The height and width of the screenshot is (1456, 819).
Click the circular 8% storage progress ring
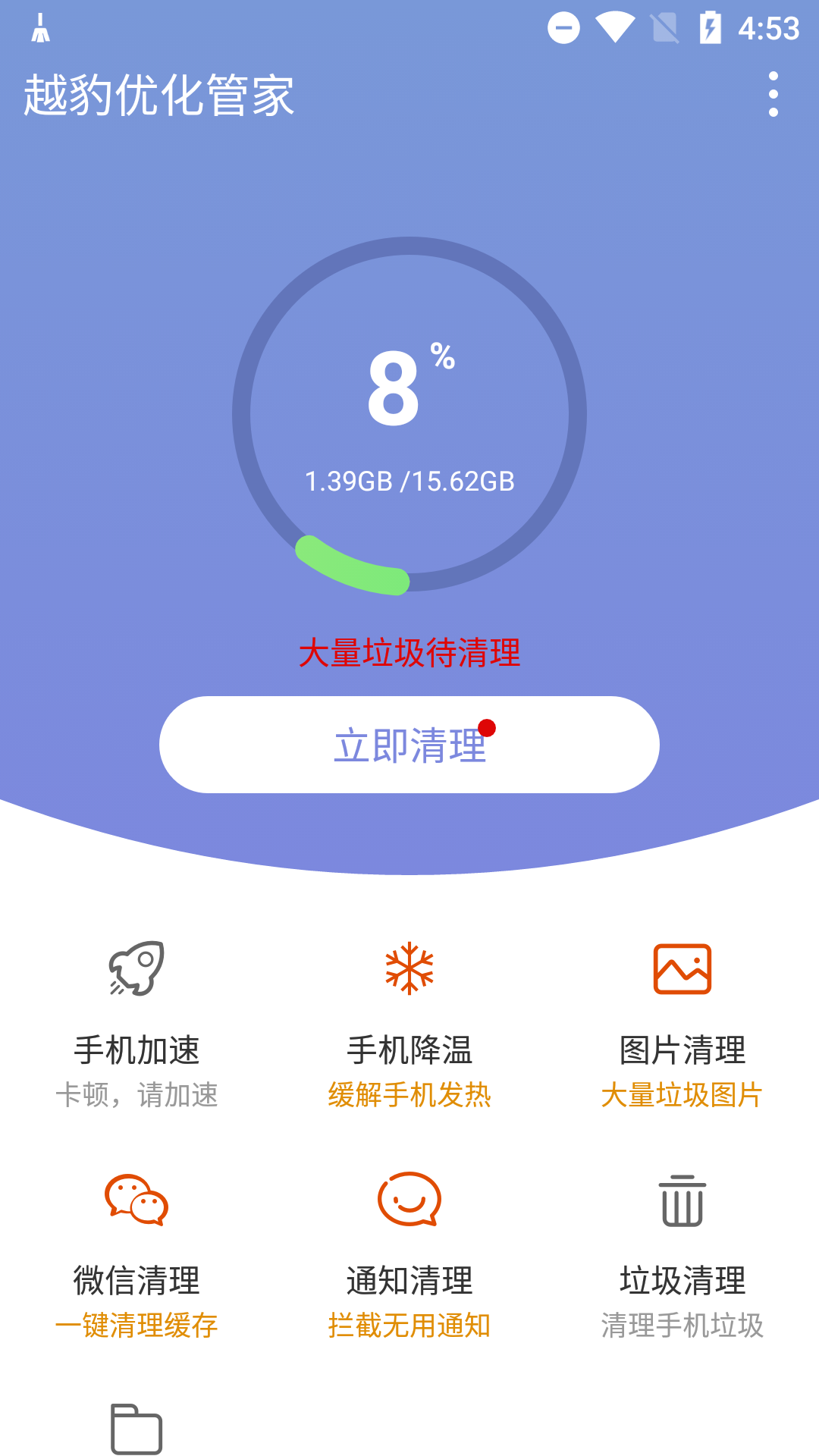click(x=409, y=417)
